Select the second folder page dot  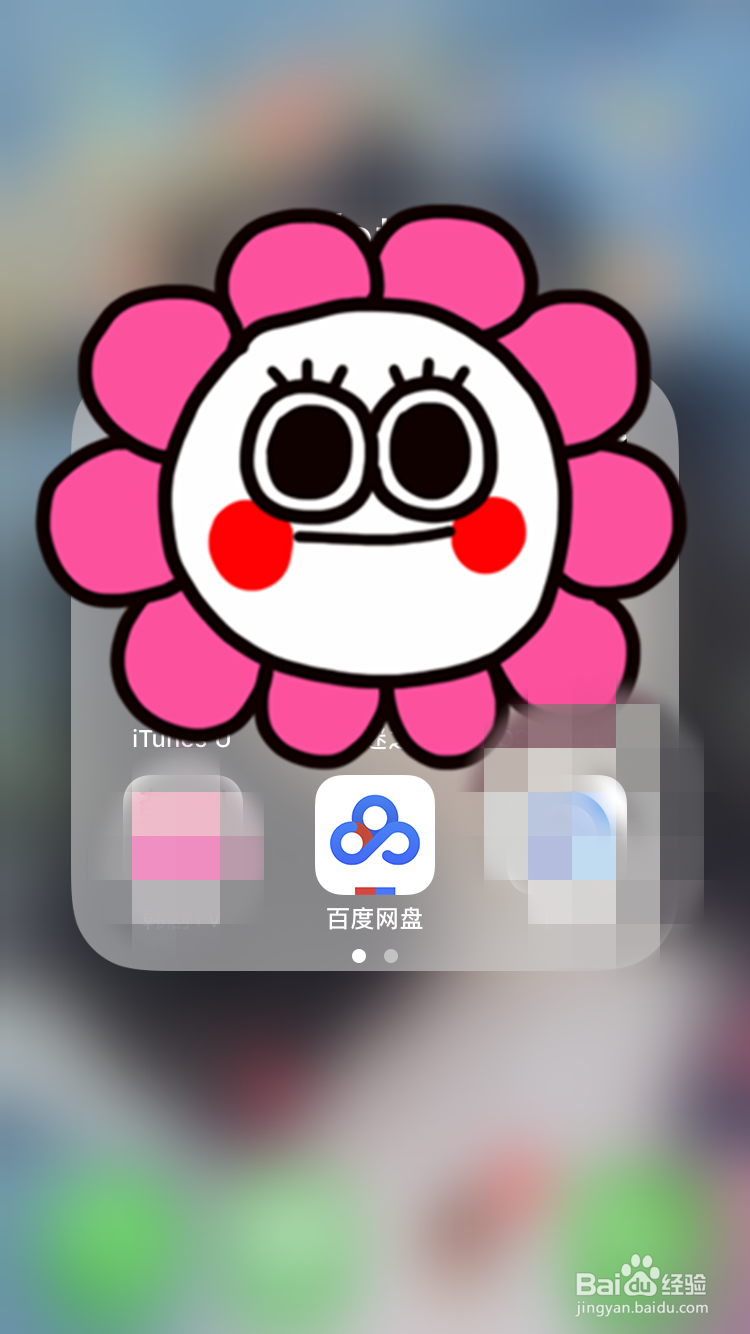pos(390,956)
